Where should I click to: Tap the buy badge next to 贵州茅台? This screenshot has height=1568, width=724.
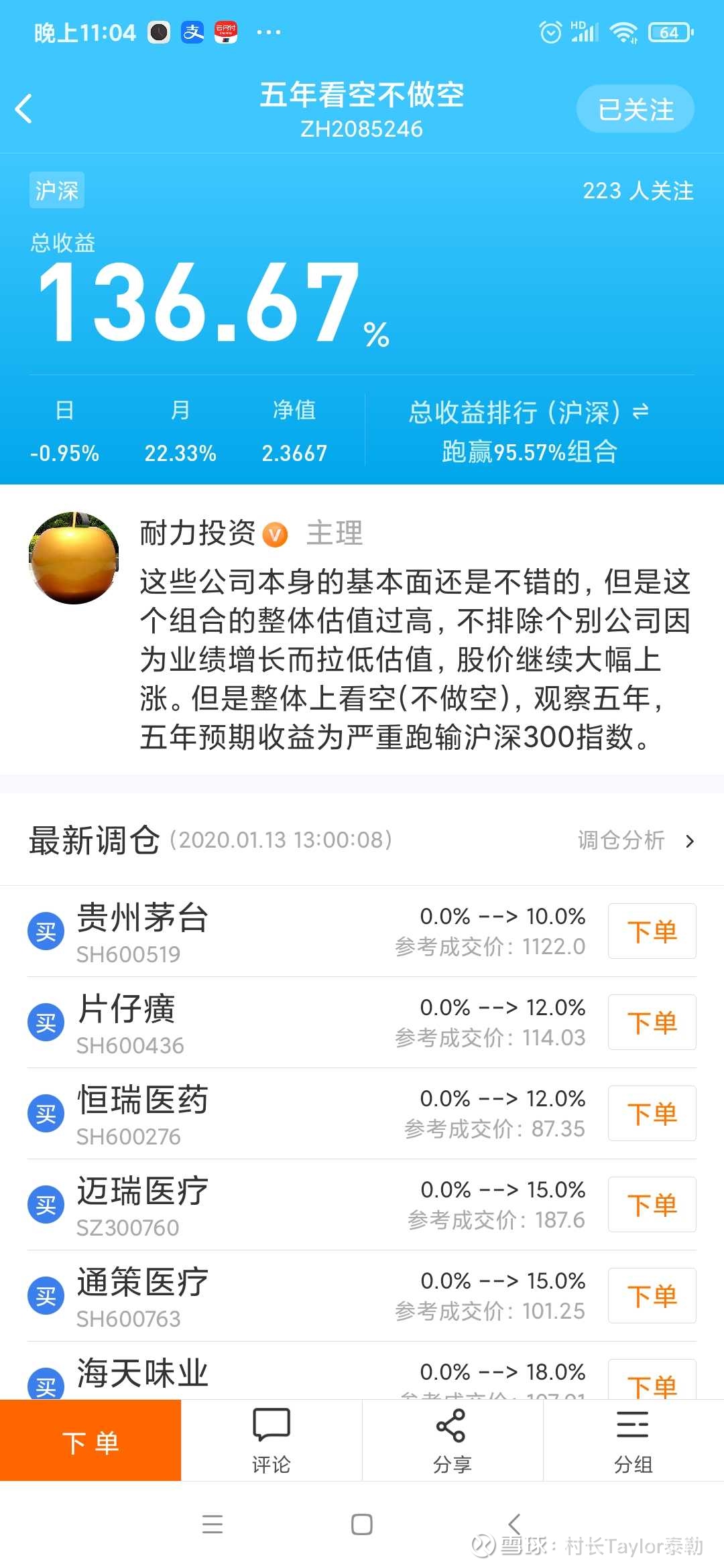(46, 931)
